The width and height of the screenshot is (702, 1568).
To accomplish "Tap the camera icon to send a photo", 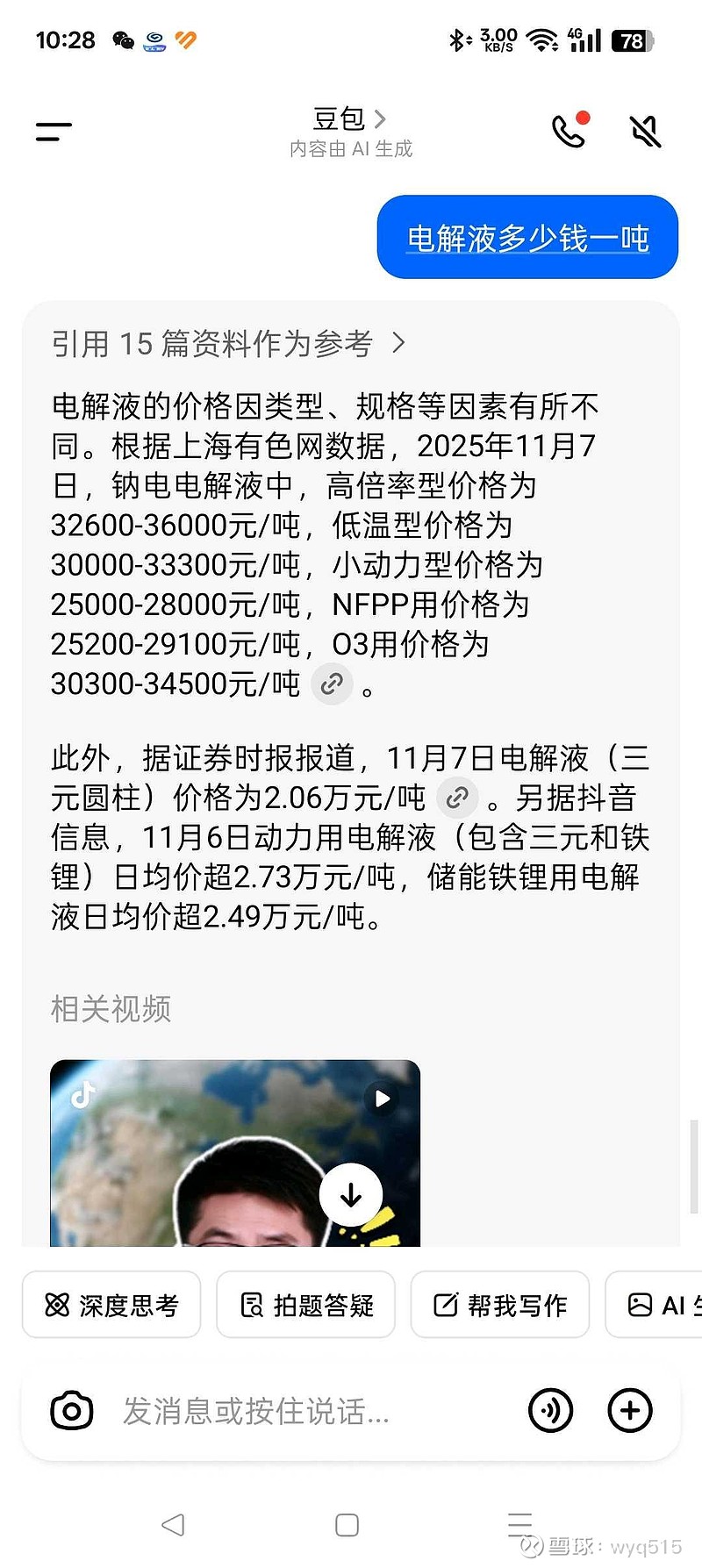I will coord(71,1411).
